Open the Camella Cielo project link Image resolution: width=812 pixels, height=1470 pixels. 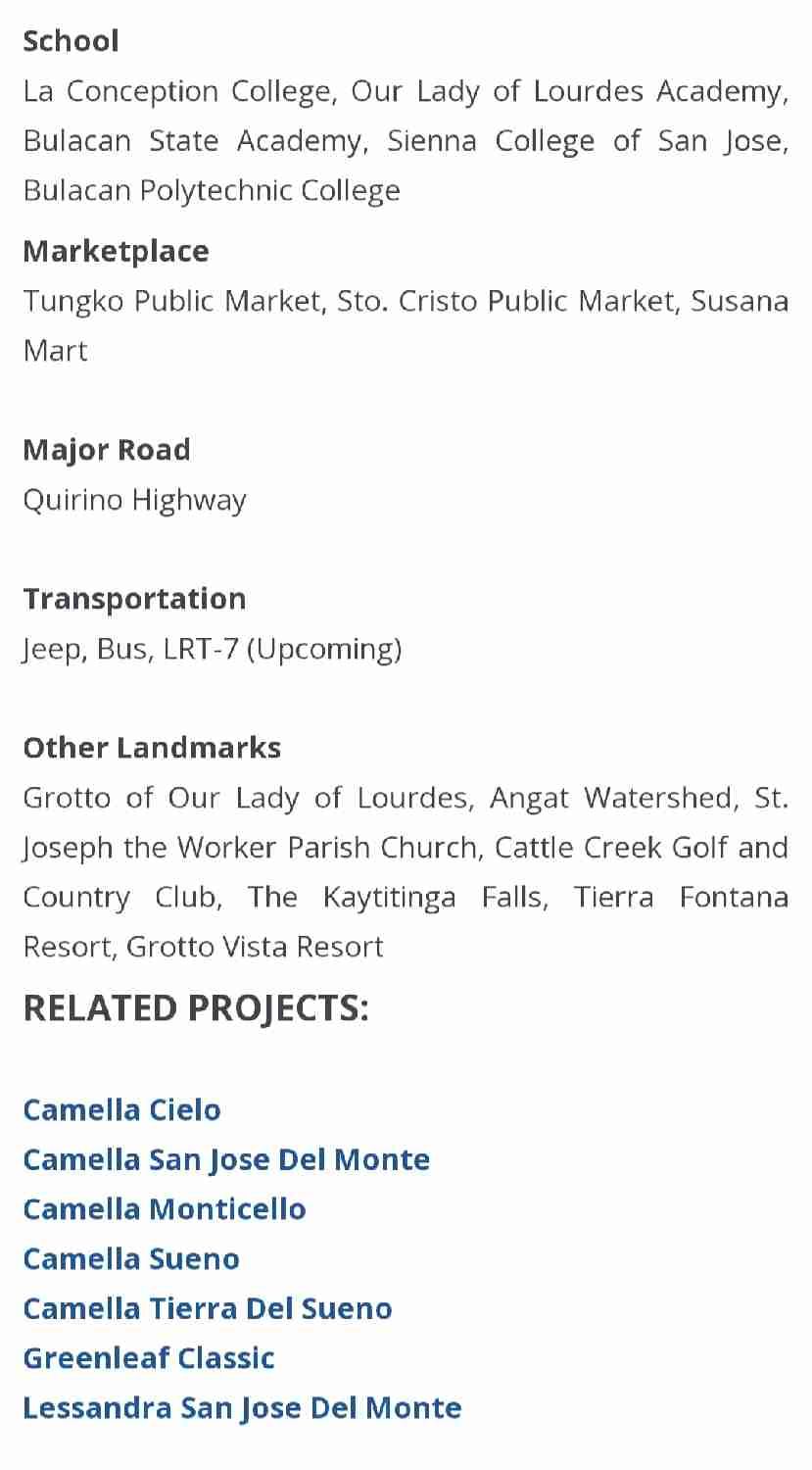(x=121, y=1109)
